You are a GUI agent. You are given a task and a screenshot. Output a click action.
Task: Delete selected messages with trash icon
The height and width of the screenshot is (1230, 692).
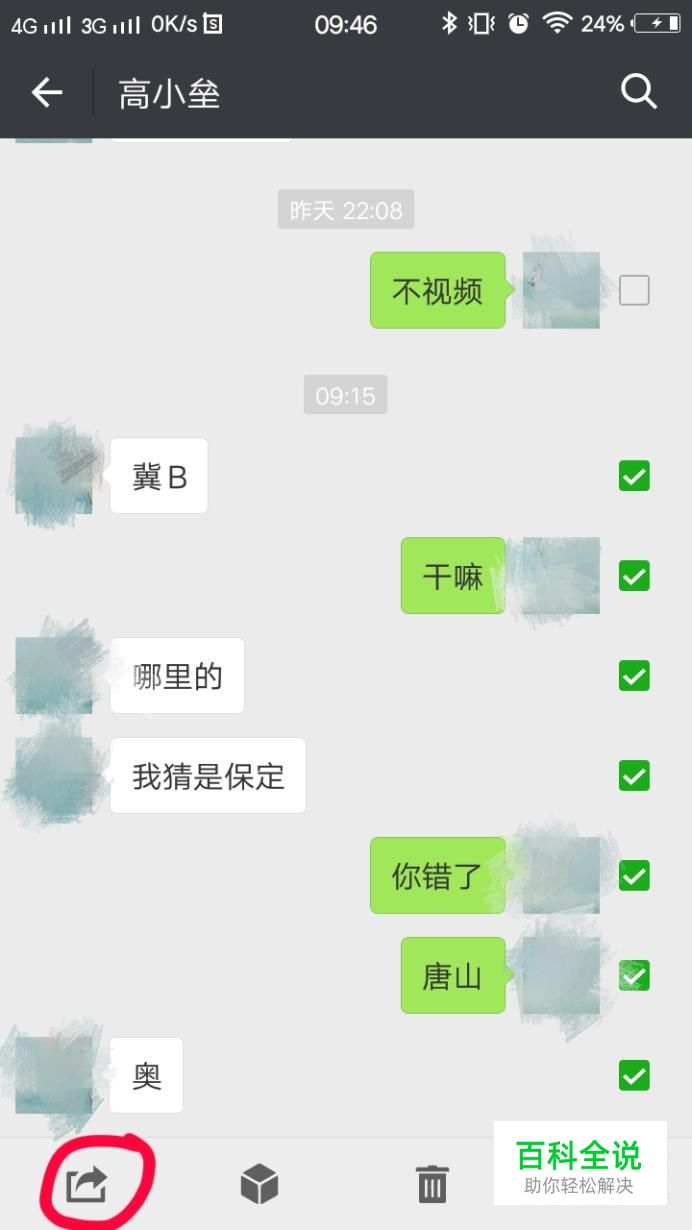pyautogui.click(x=432, y=1185)
